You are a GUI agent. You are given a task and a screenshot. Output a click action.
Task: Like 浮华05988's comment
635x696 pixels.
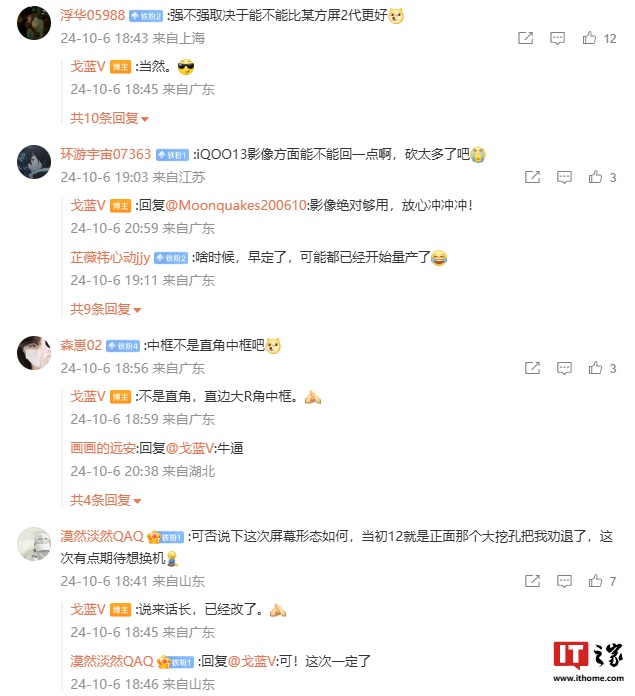592,38
